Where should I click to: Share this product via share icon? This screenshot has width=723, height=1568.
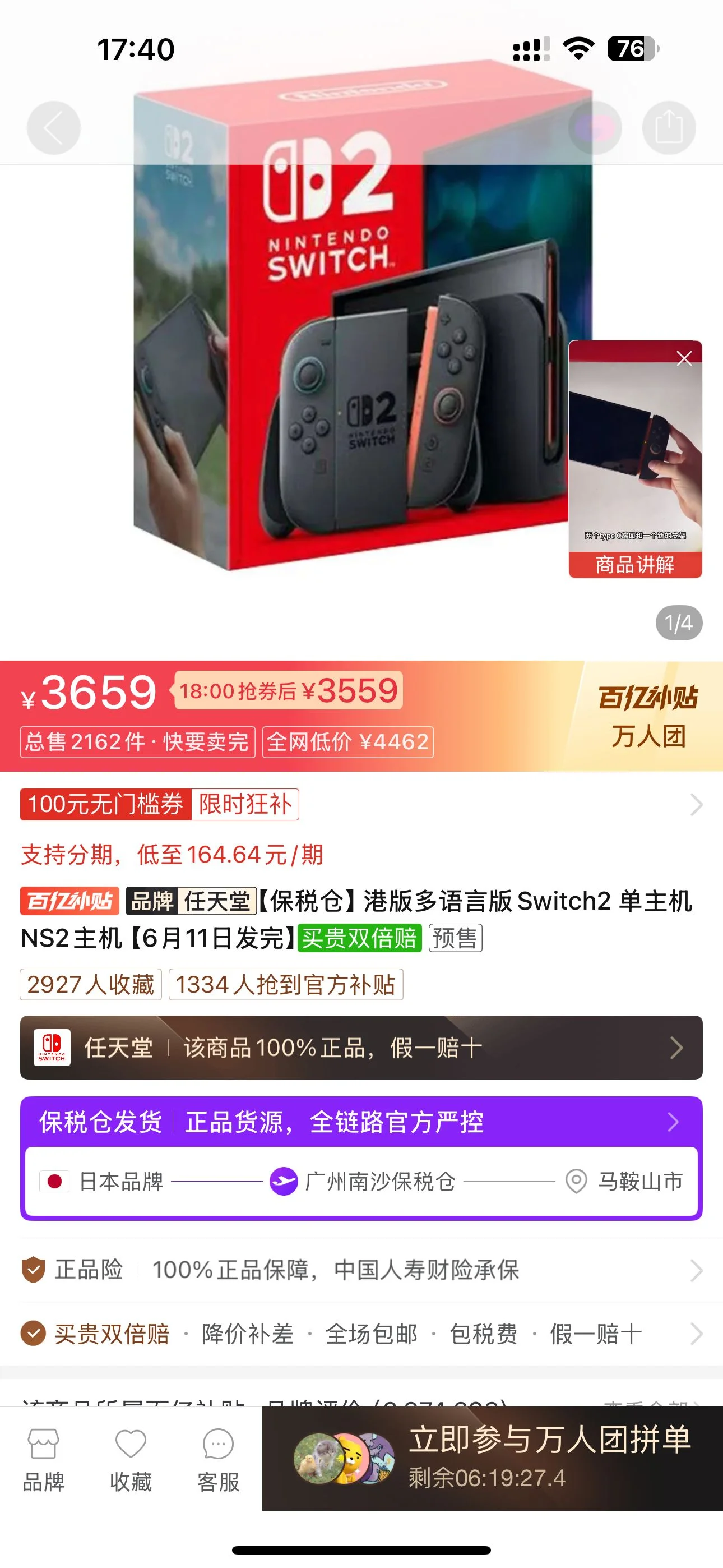point(669,128)
